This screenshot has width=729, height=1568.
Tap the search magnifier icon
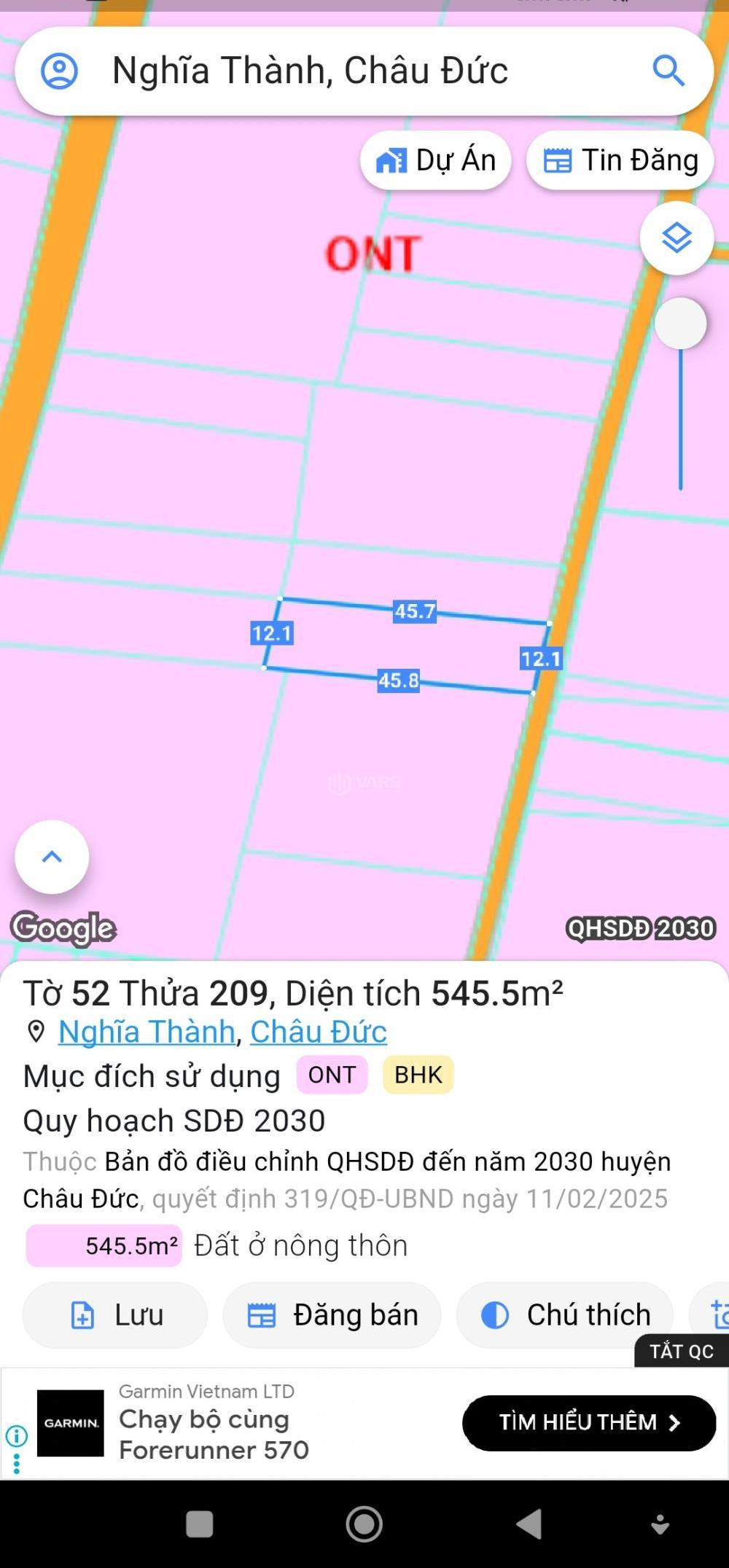pos(668,71)
